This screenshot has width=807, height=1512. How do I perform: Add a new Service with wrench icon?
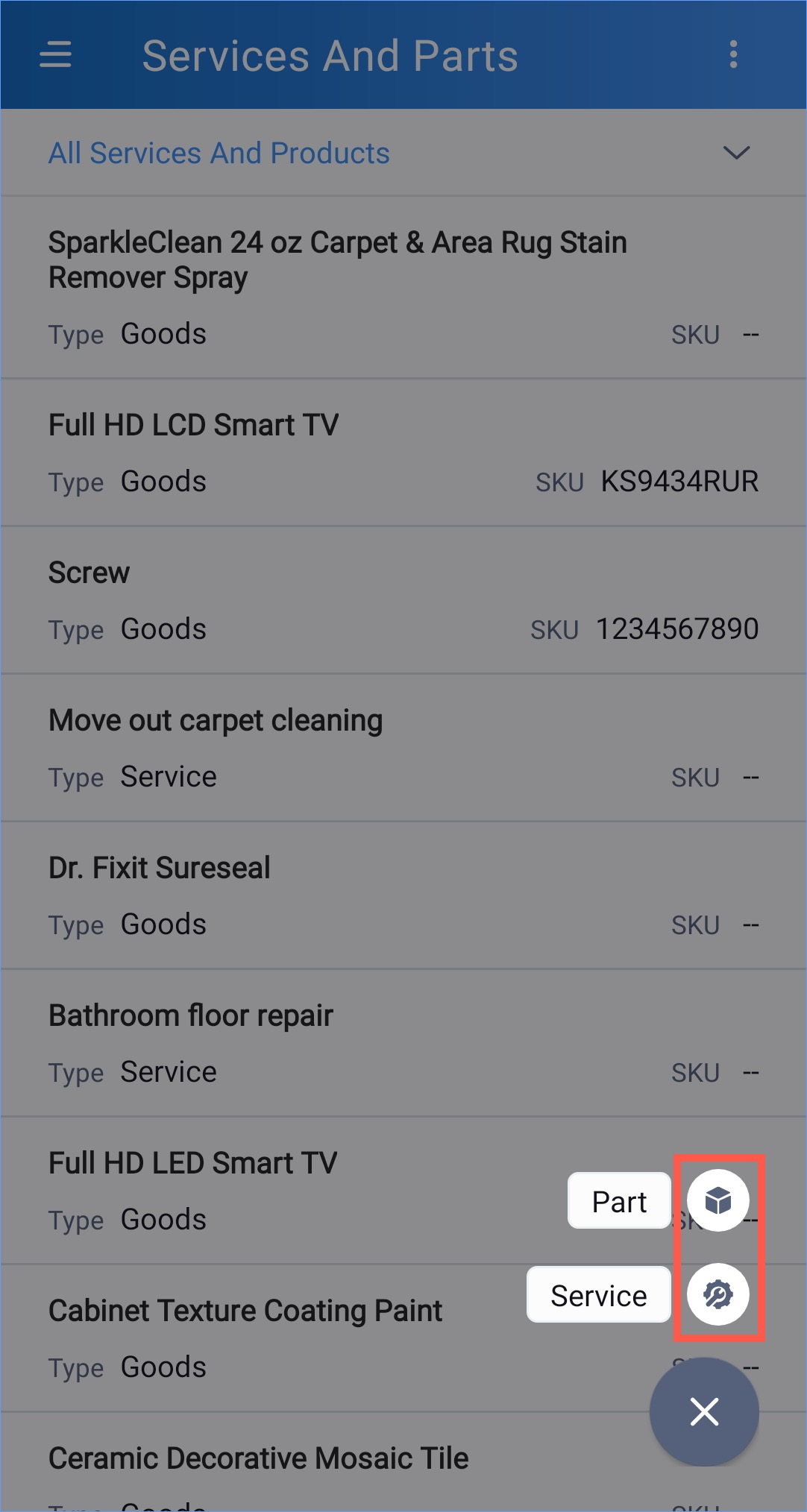click(x=717, y=1295)
